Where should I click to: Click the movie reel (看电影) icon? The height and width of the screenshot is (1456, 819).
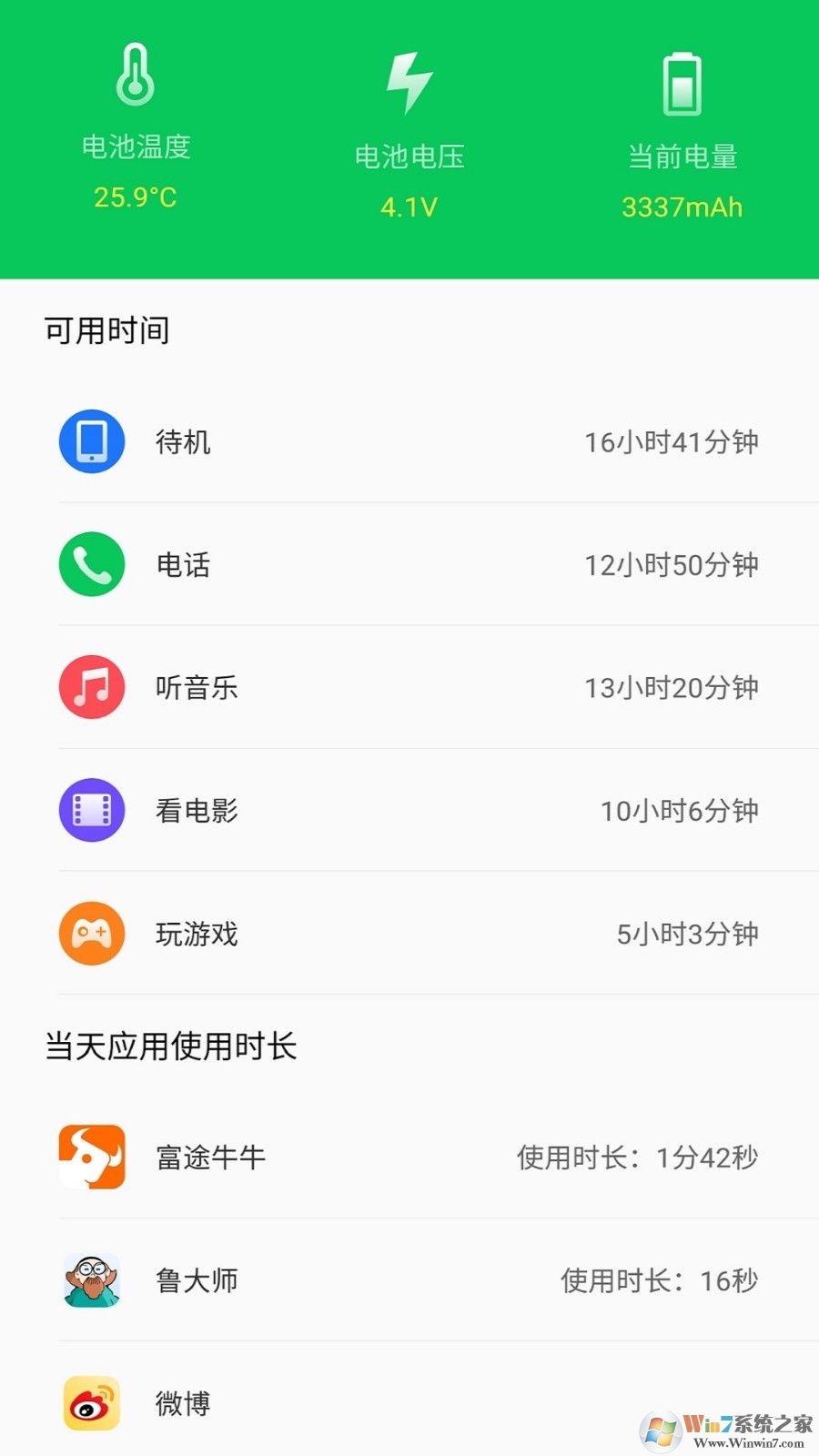pos(91,810)
